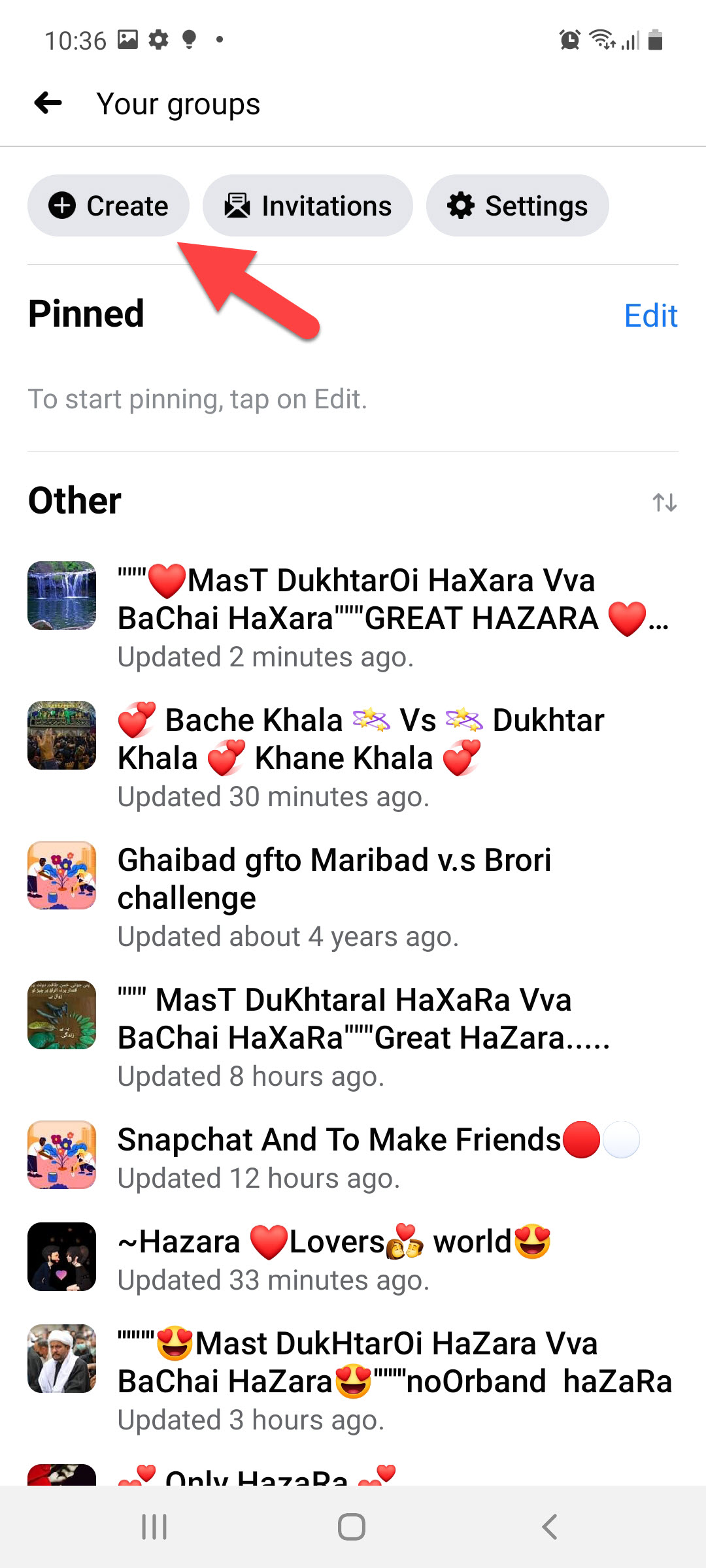Show recent apps from navigation bar
The width and height of the screenshot is (706, 1568).
[155, 1527]
